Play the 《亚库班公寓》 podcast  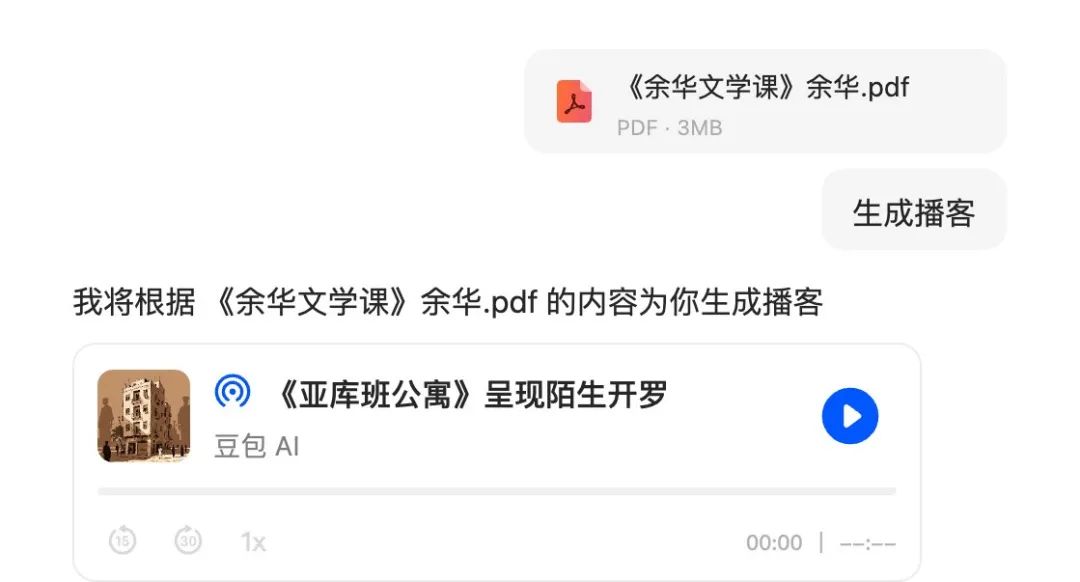850,416
